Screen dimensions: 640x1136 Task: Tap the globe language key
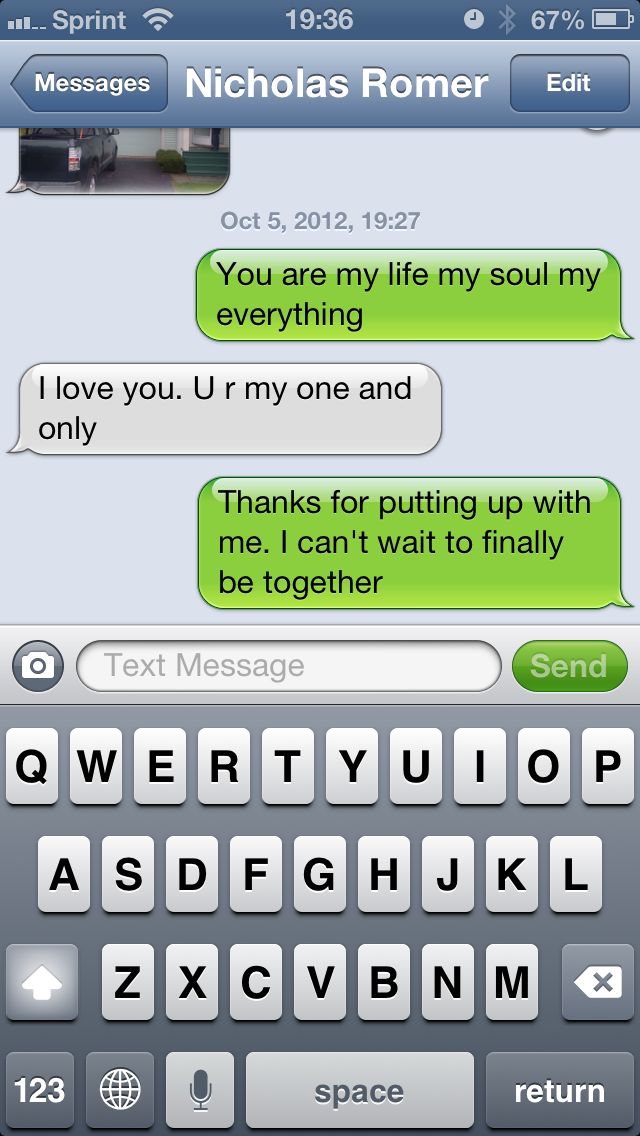click(120, 1090)
